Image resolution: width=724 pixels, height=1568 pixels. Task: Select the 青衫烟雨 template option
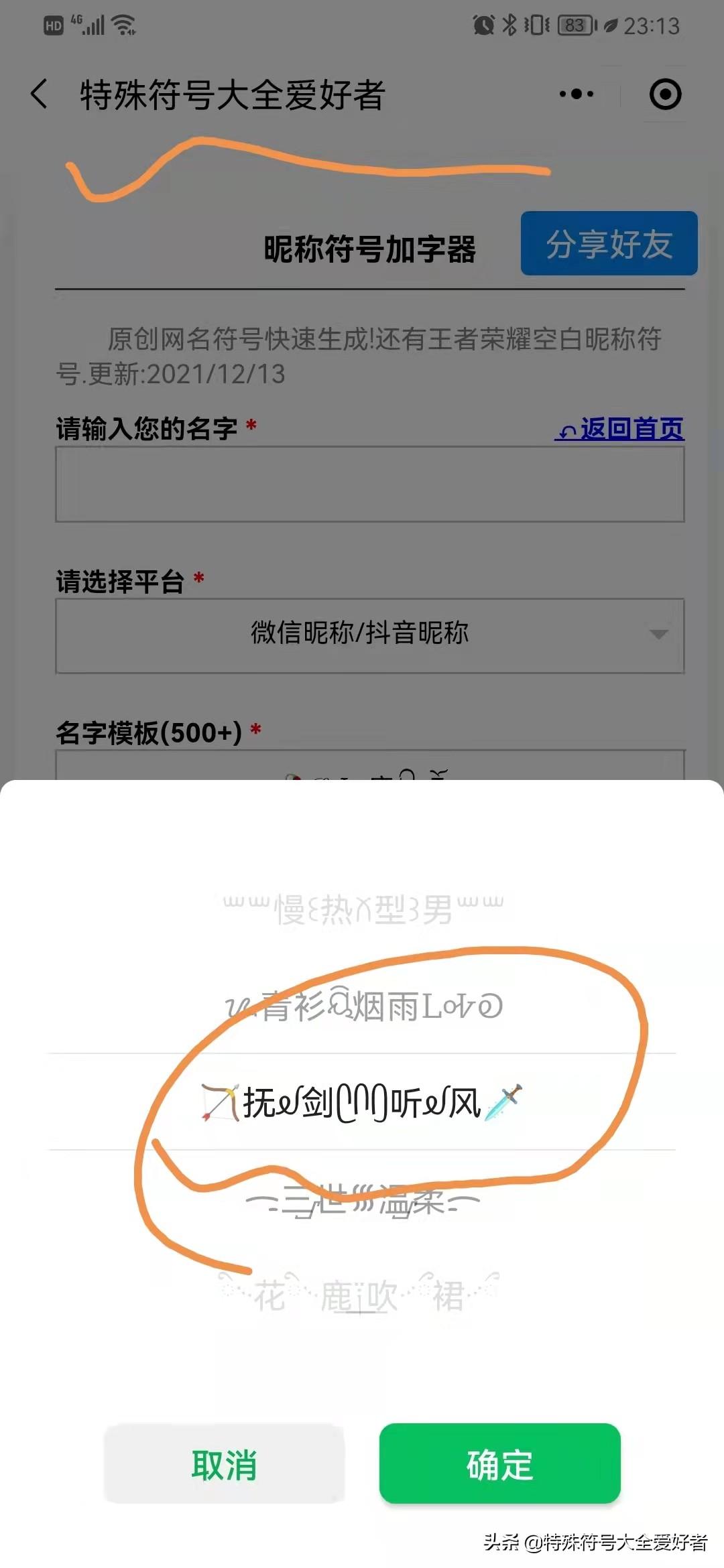(x=363, y=1006)
